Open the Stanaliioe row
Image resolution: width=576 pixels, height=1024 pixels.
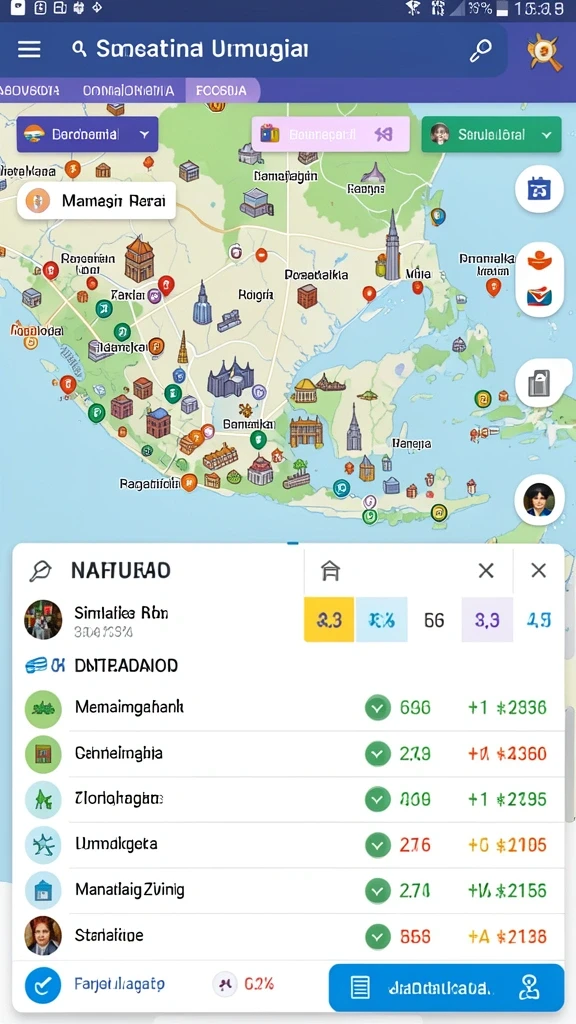(x=288, y=936)
